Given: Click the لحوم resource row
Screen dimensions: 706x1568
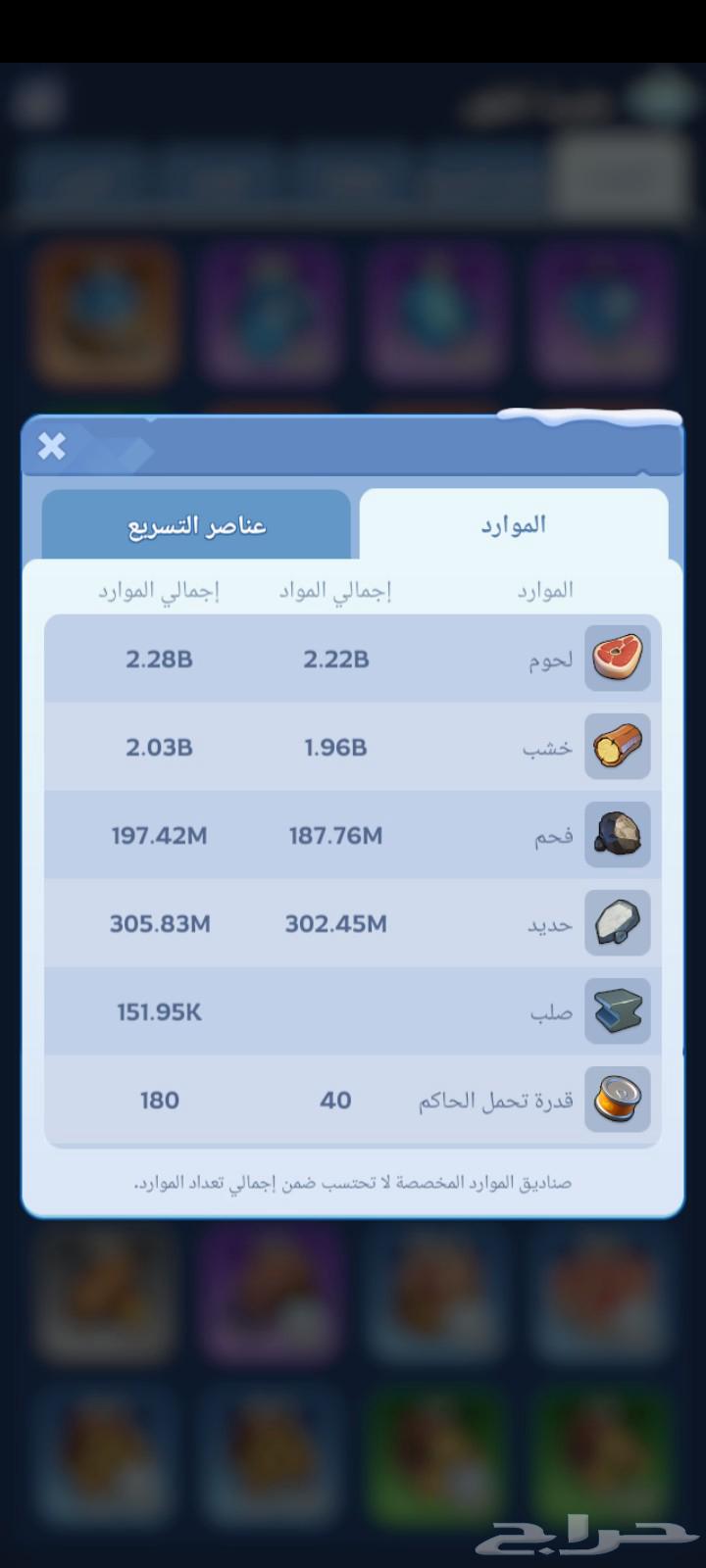Looking at the screenshot, I should [x=353, y=659].
